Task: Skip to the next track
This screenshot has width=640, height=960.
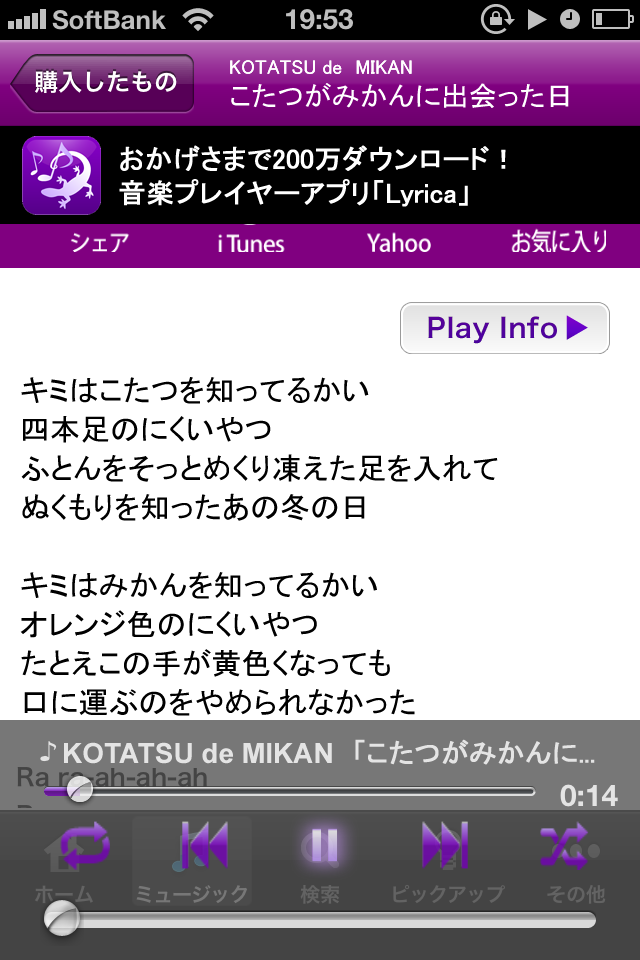Action: pos(444,846)
